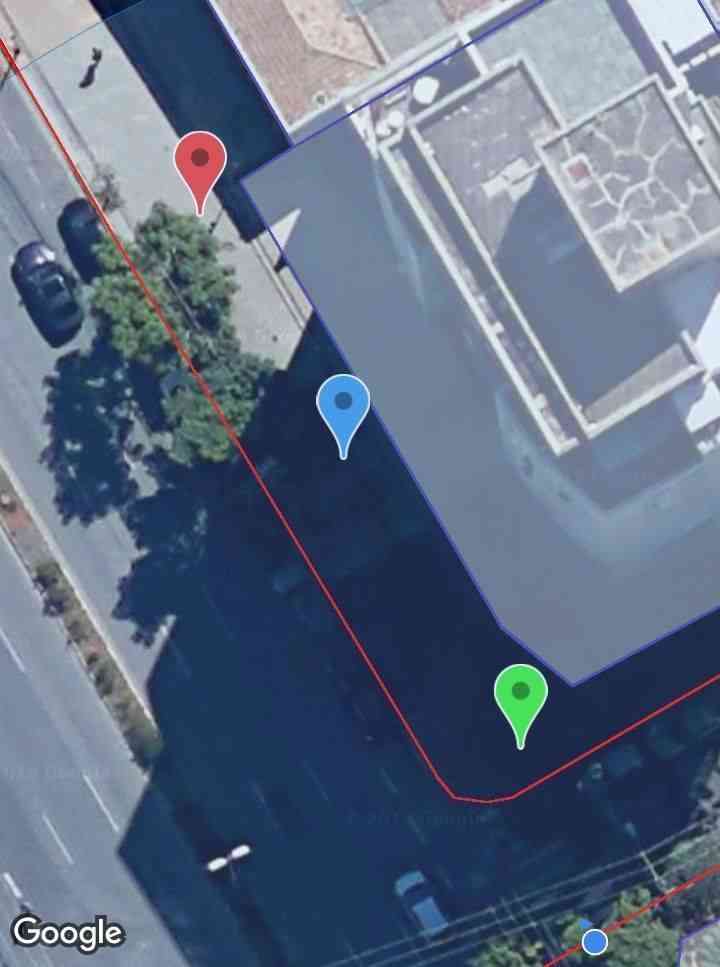Tap the red map pin marker

click(x=200, y=161)
